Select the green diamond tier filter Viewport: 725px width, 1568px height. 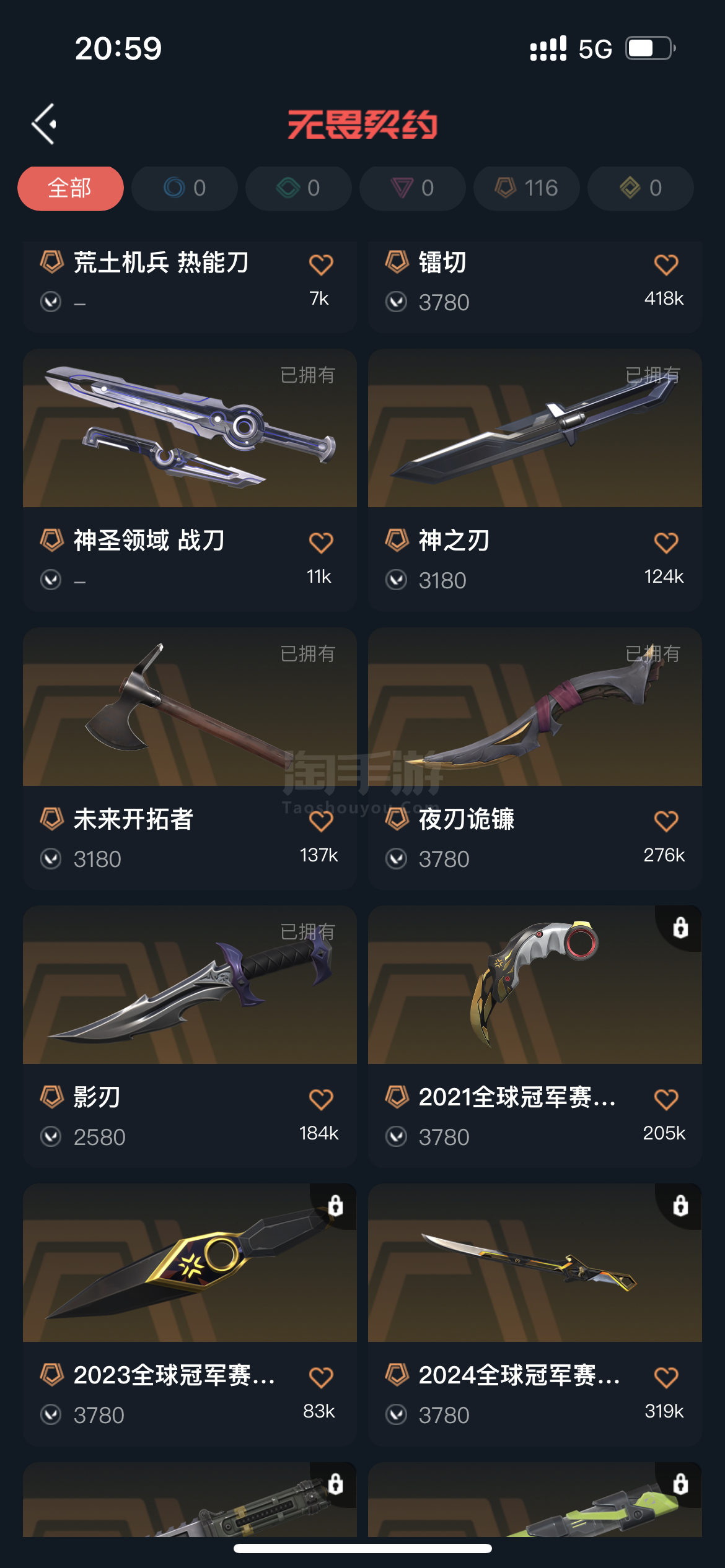(299, 188)
